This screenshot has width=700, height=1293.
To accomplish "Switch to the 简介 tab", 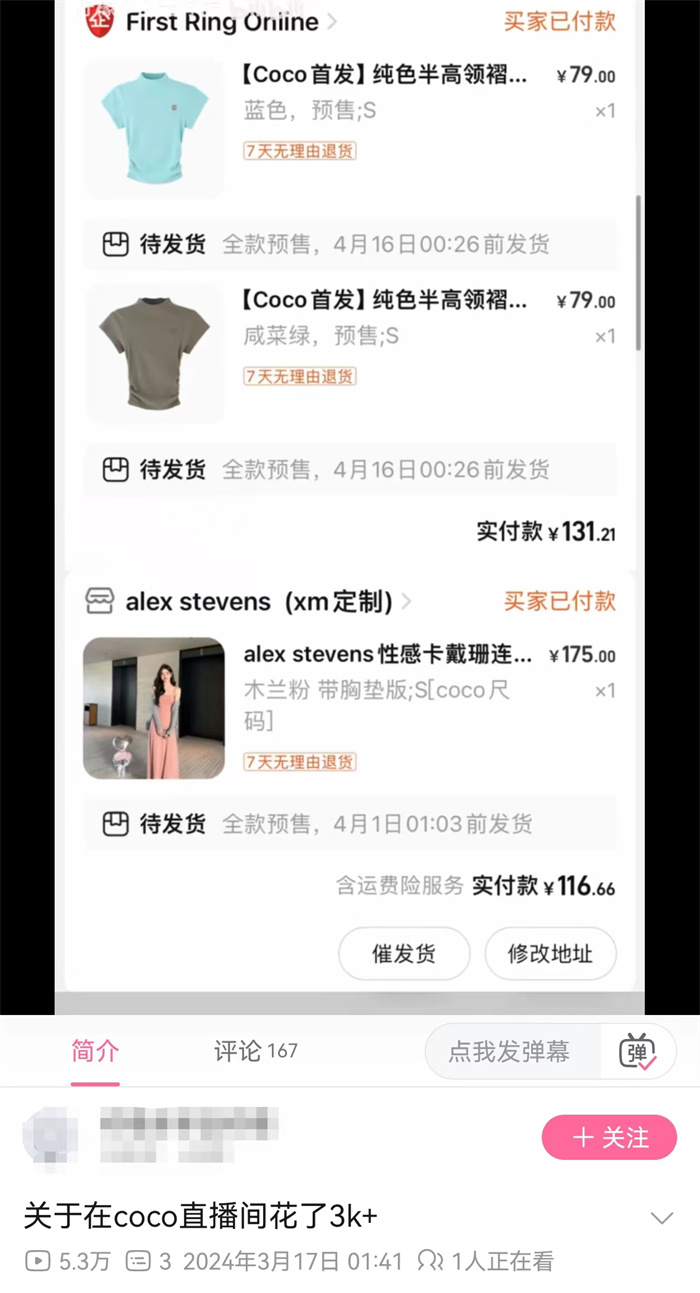I will pos(95,1051).
